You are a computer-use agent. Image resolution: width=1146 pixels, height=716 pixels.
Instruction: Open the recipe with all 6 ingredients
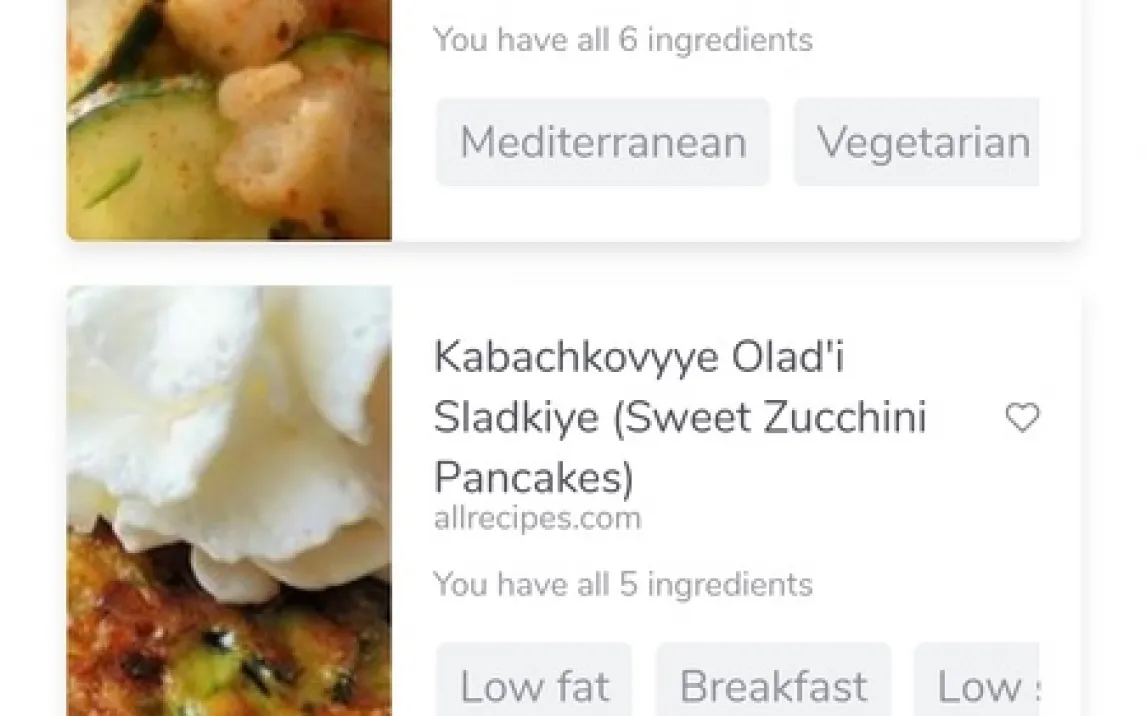pos(622,41)
